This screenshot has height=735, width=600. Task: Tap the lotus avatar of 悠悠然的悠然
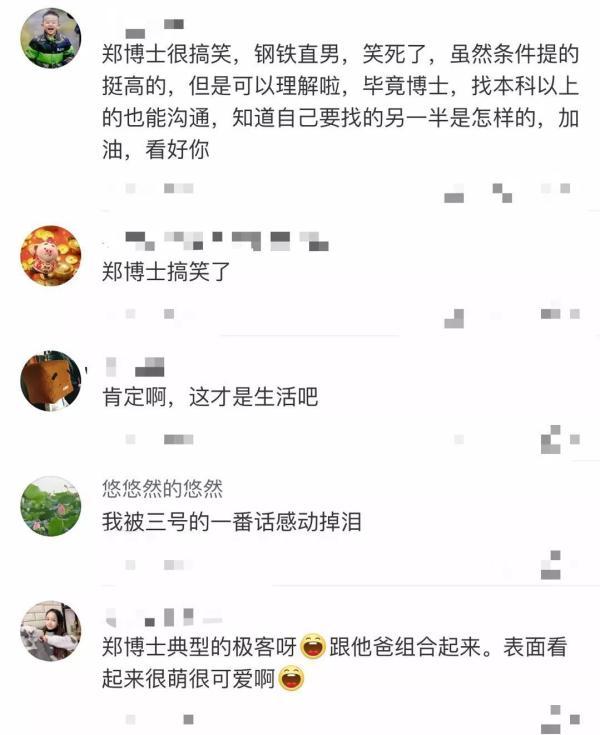[x=50, y=506]
